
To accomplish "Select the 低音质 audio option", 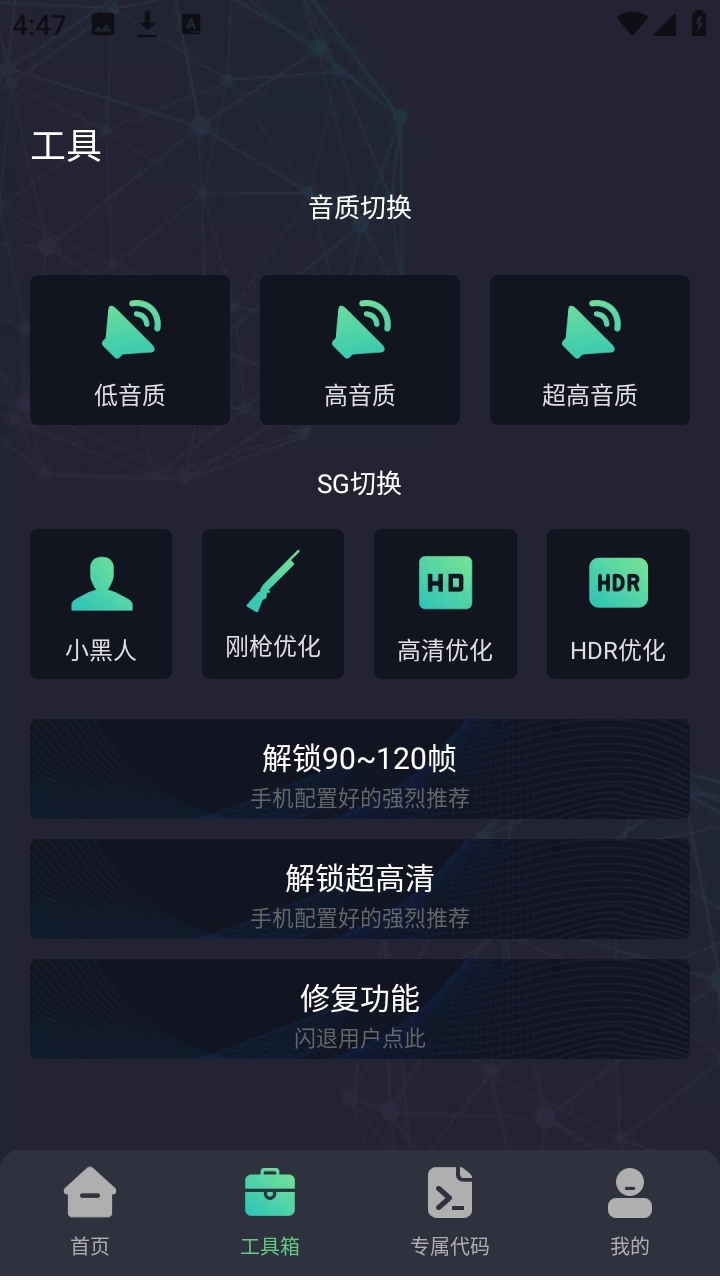I will coord(130,350).
